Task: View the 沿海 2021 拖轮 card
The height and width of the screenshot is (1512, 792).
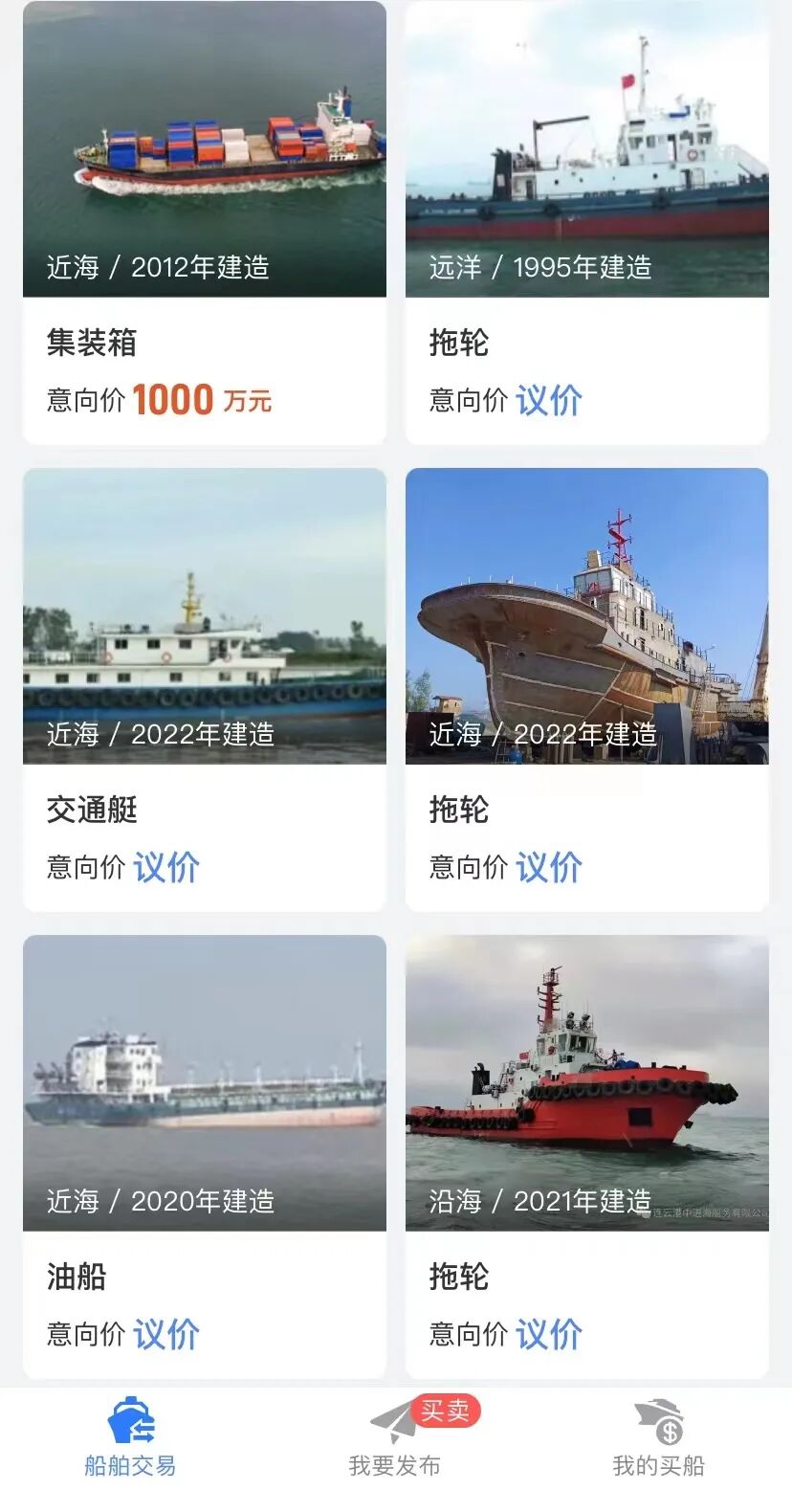Action: [586, 1156]
